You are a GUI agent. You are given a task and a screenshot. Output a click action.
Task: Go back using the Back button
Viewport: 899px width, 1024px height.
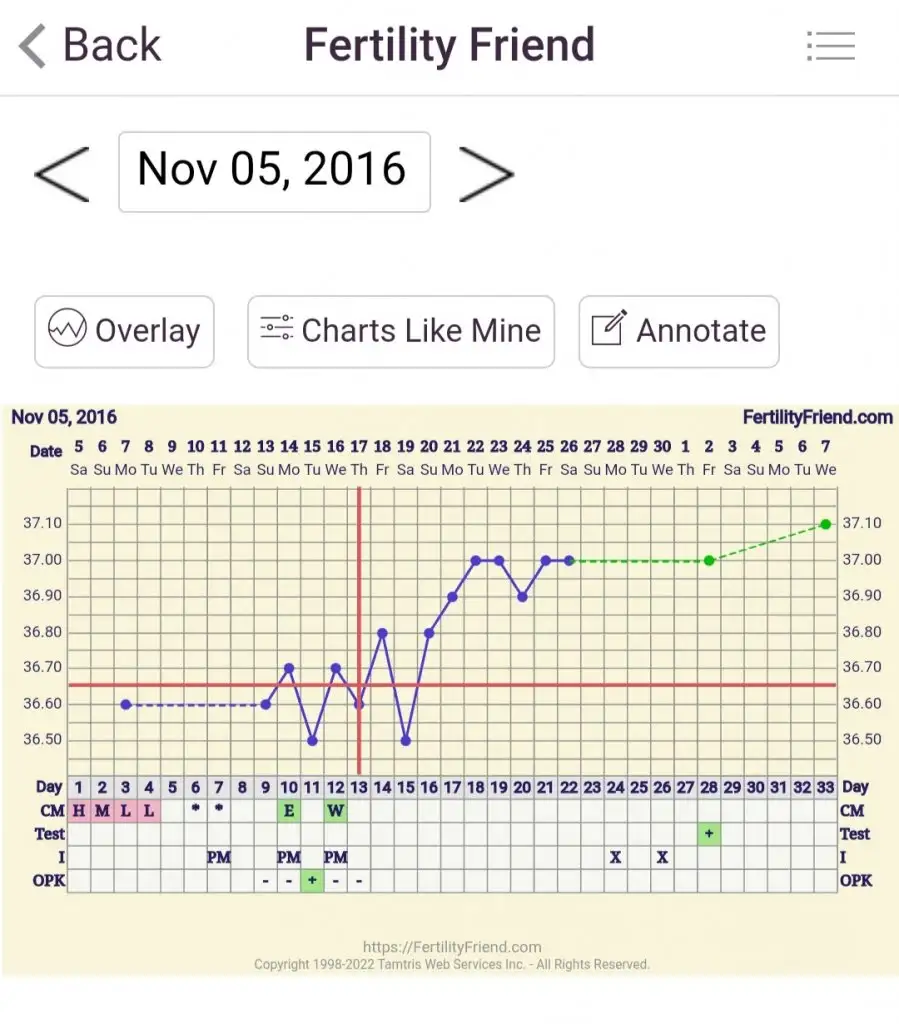click(x=90, y=46)
